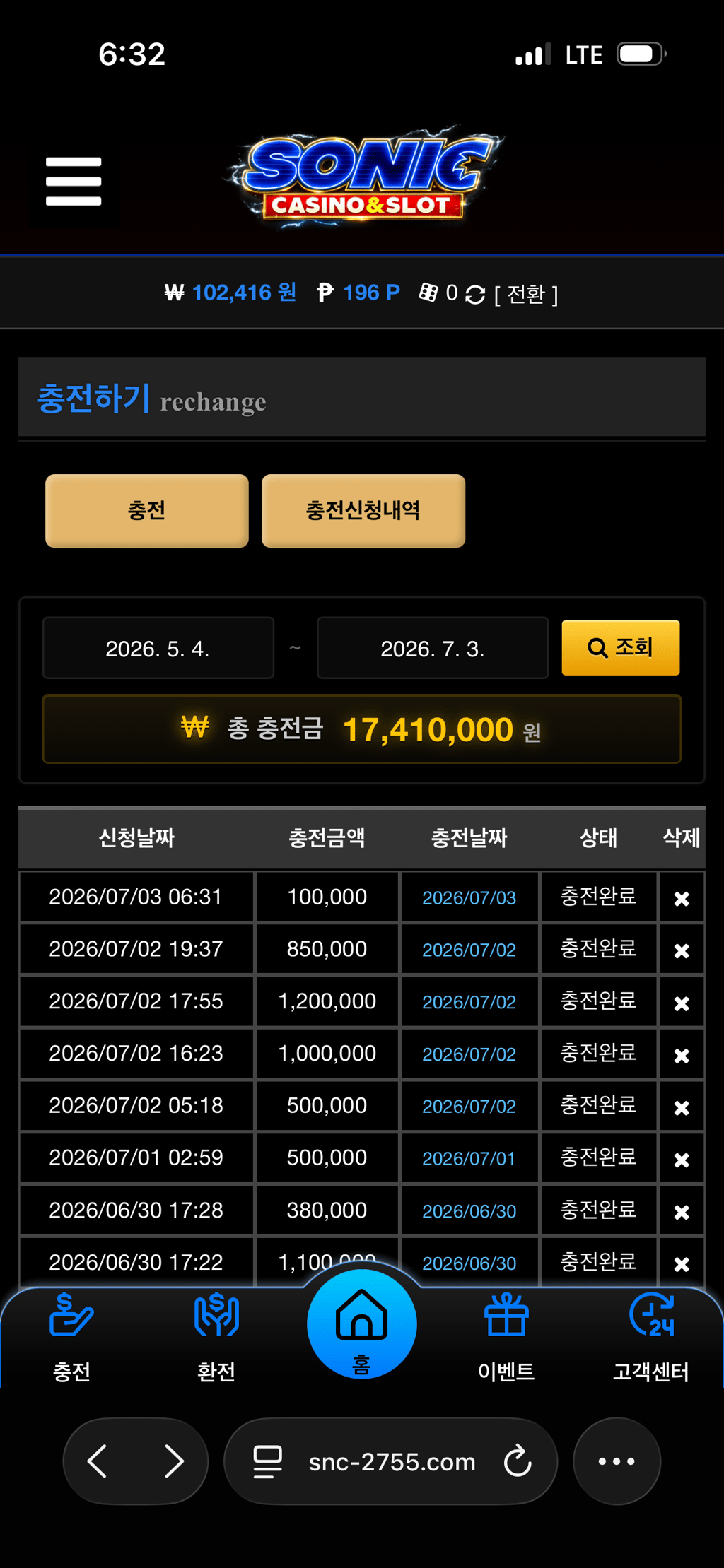Open the hamburger drawer menu

pyautogui.click(x=74, y=182)
